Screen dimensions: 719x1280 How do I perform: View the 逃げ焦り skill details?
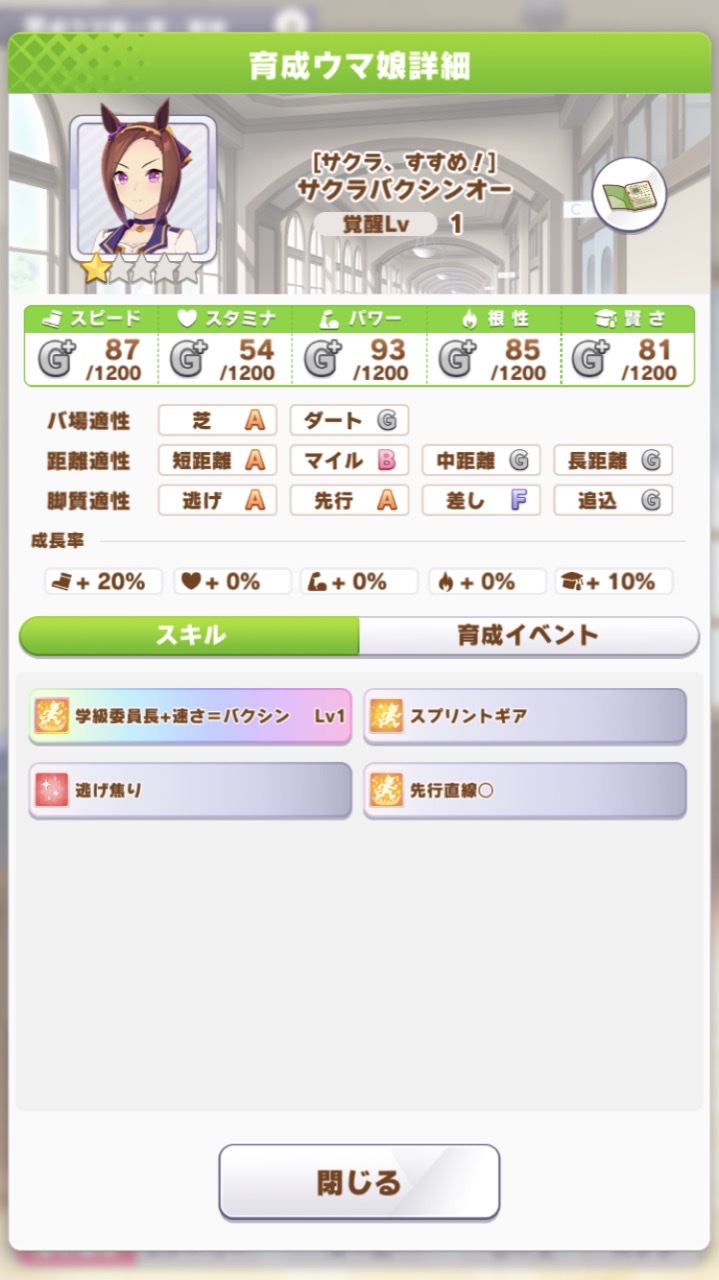pos(190,790)
